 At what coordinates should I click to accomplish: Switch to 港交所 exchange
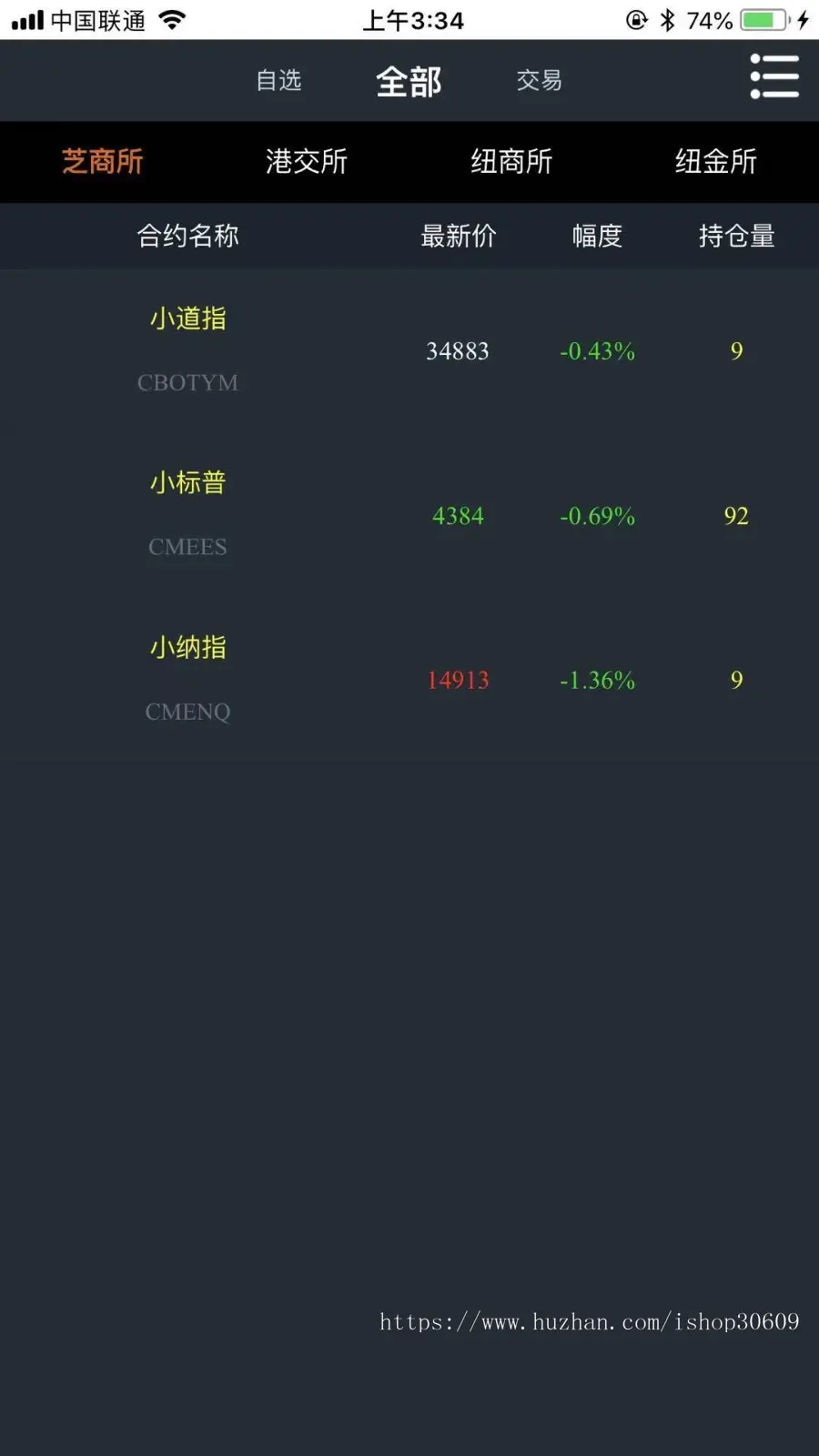pyautogui.click(x=307, y=162)
